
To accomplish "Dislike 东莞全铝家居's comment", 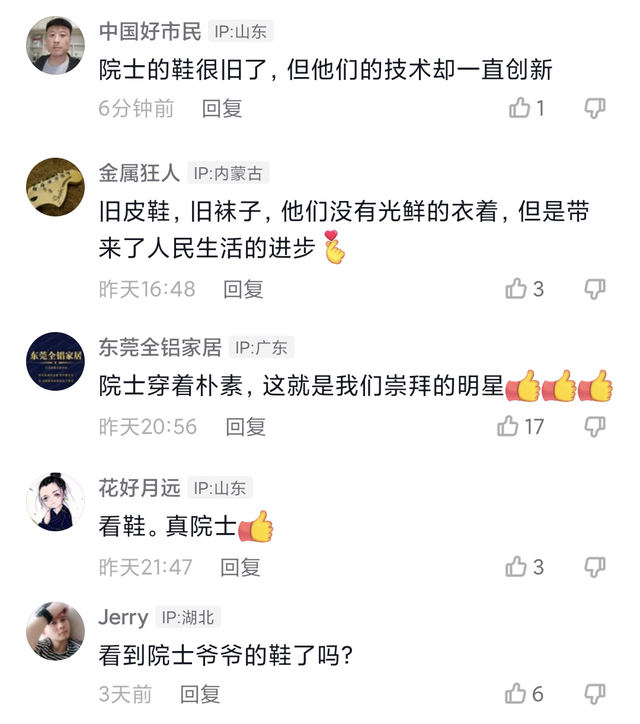I will (595, 427).
